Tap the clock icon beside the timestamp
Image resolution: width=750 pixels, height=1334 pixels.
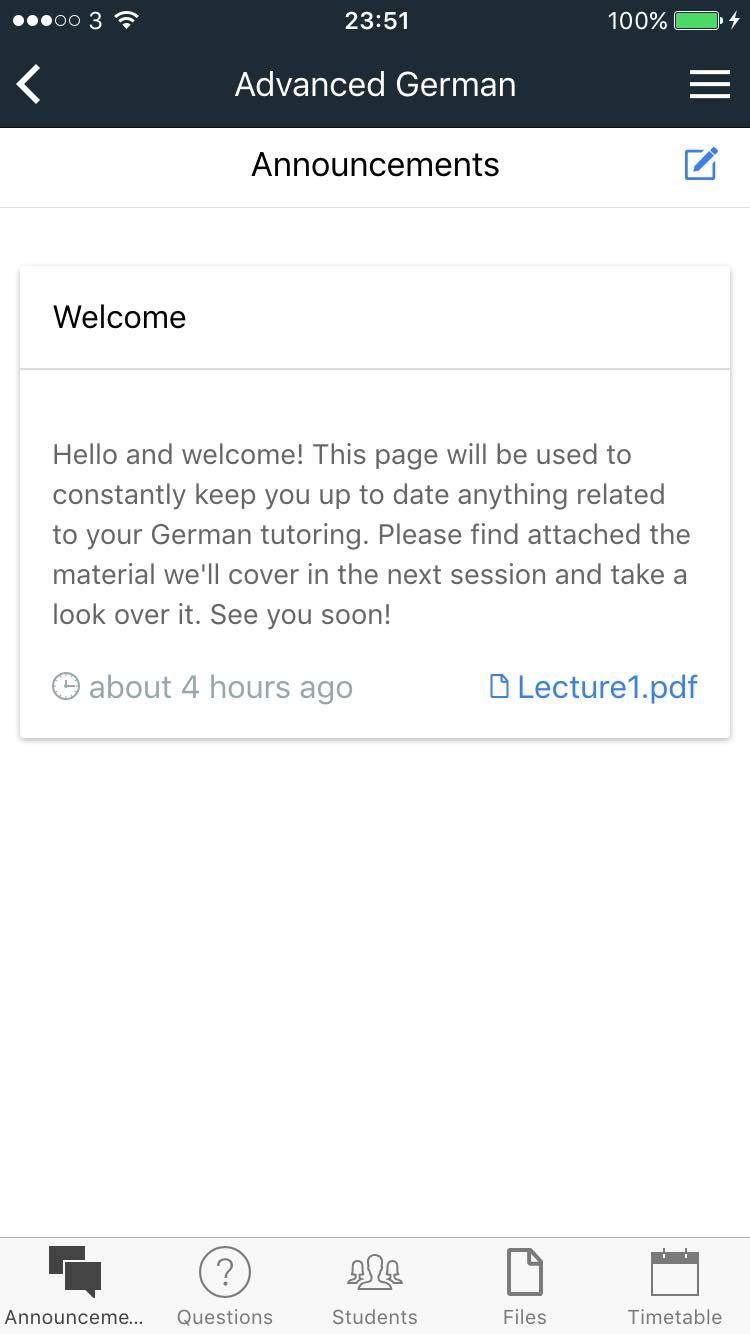tap(65, 687)
